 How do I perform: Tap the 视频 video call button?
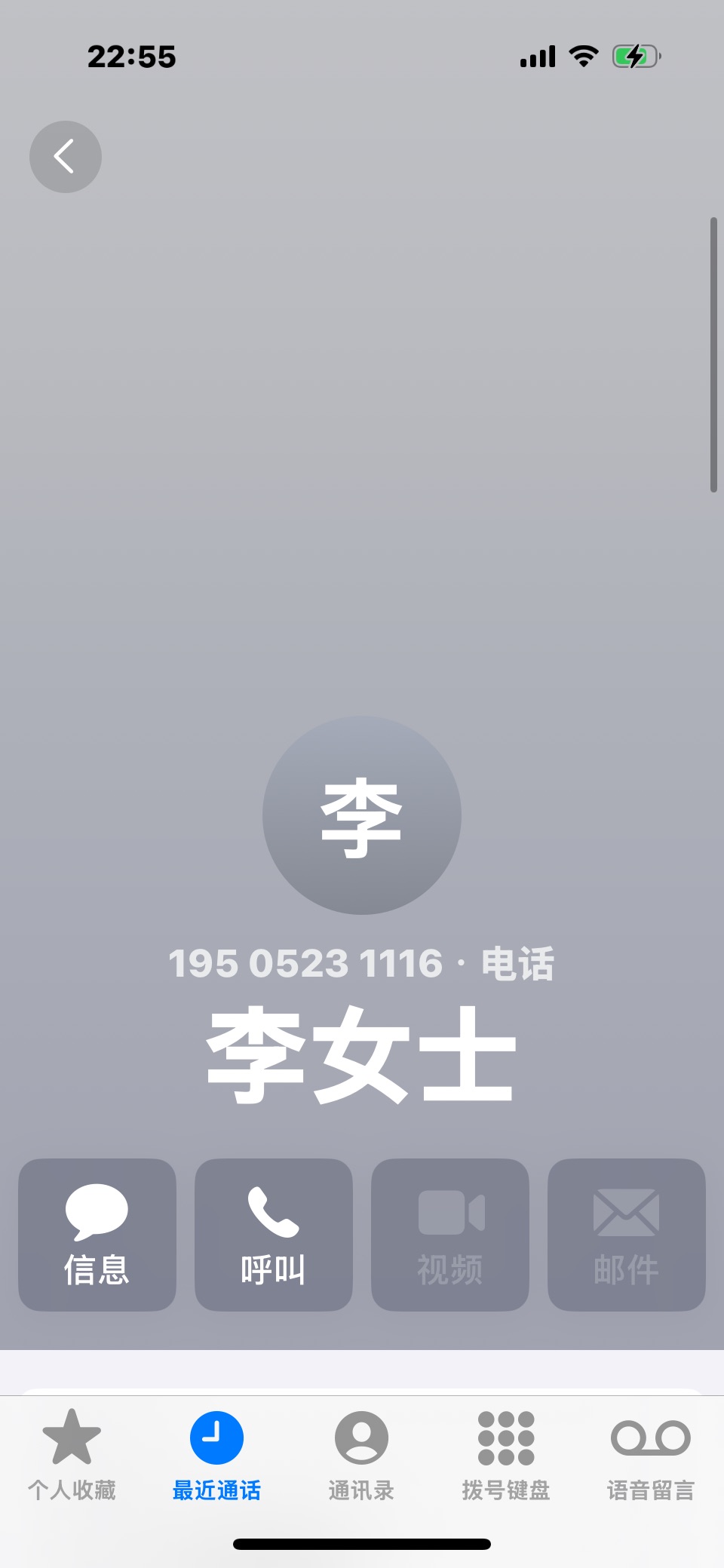[x=450, y=1235]
